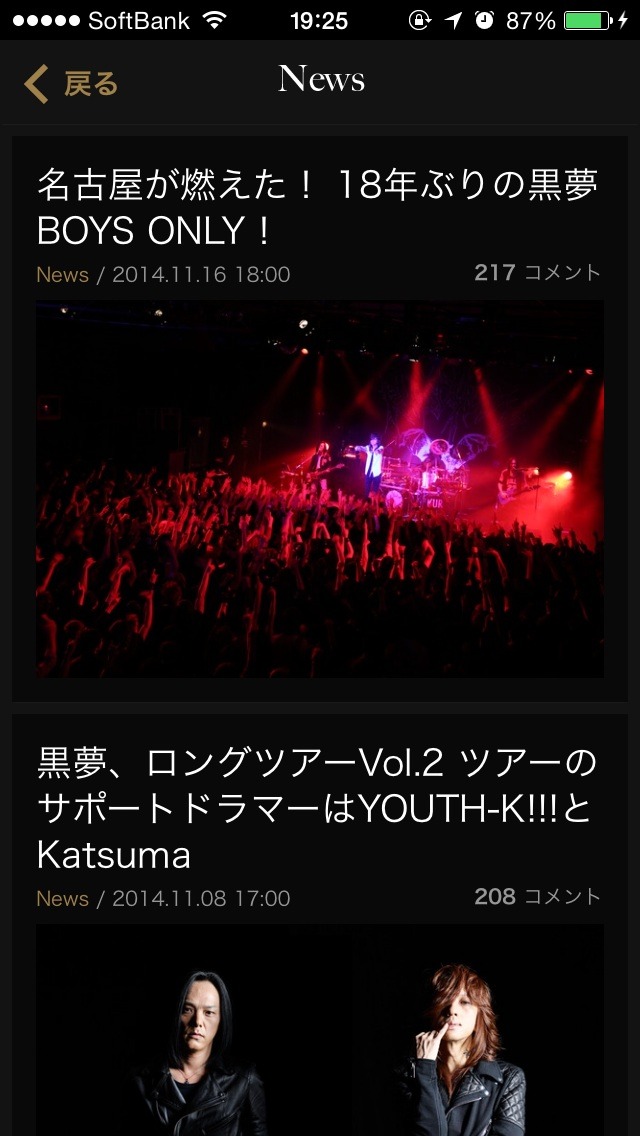Go back with the 戻る button
Screen dimensions: 640x1136
[x=72, y=84]
